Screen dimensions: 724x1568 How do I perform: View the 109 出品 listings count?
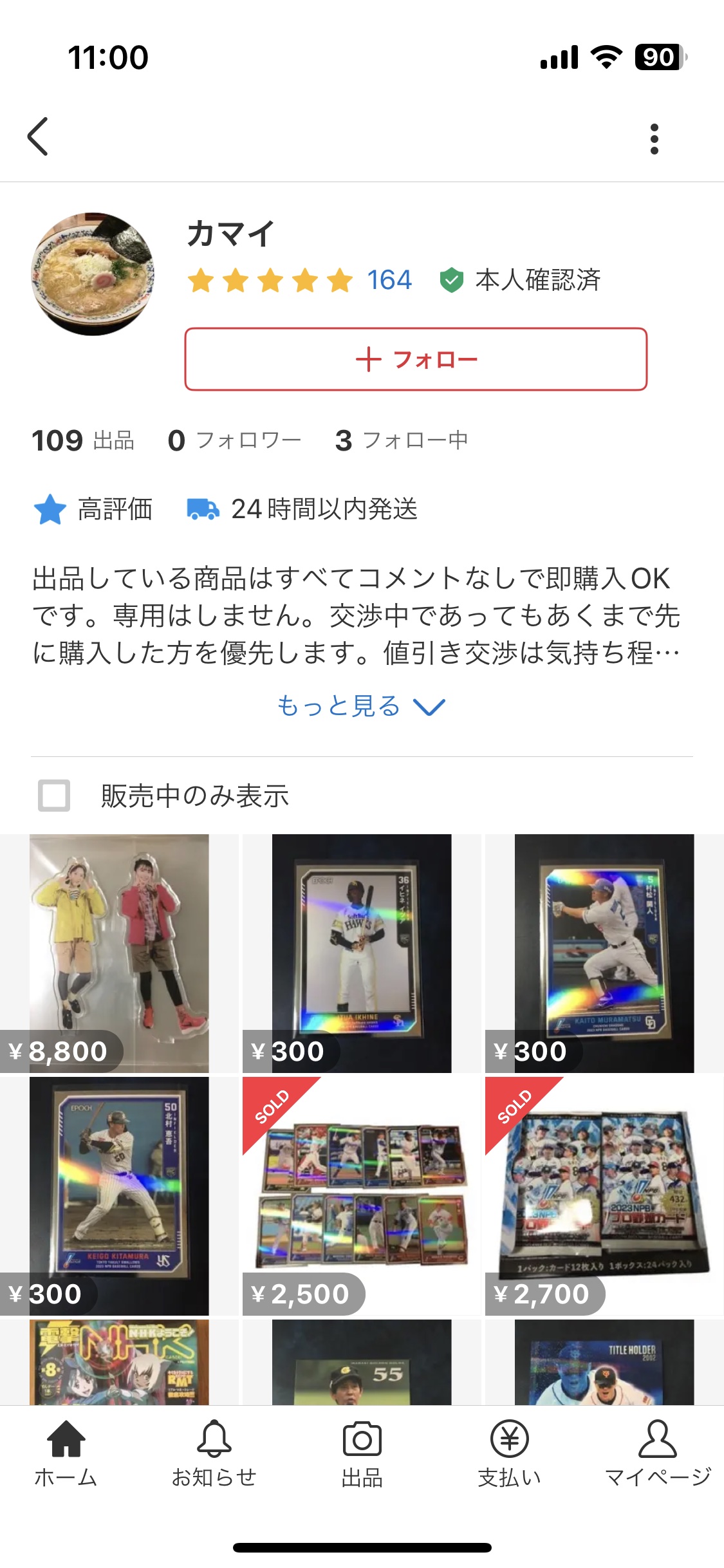tap(83, 440)
